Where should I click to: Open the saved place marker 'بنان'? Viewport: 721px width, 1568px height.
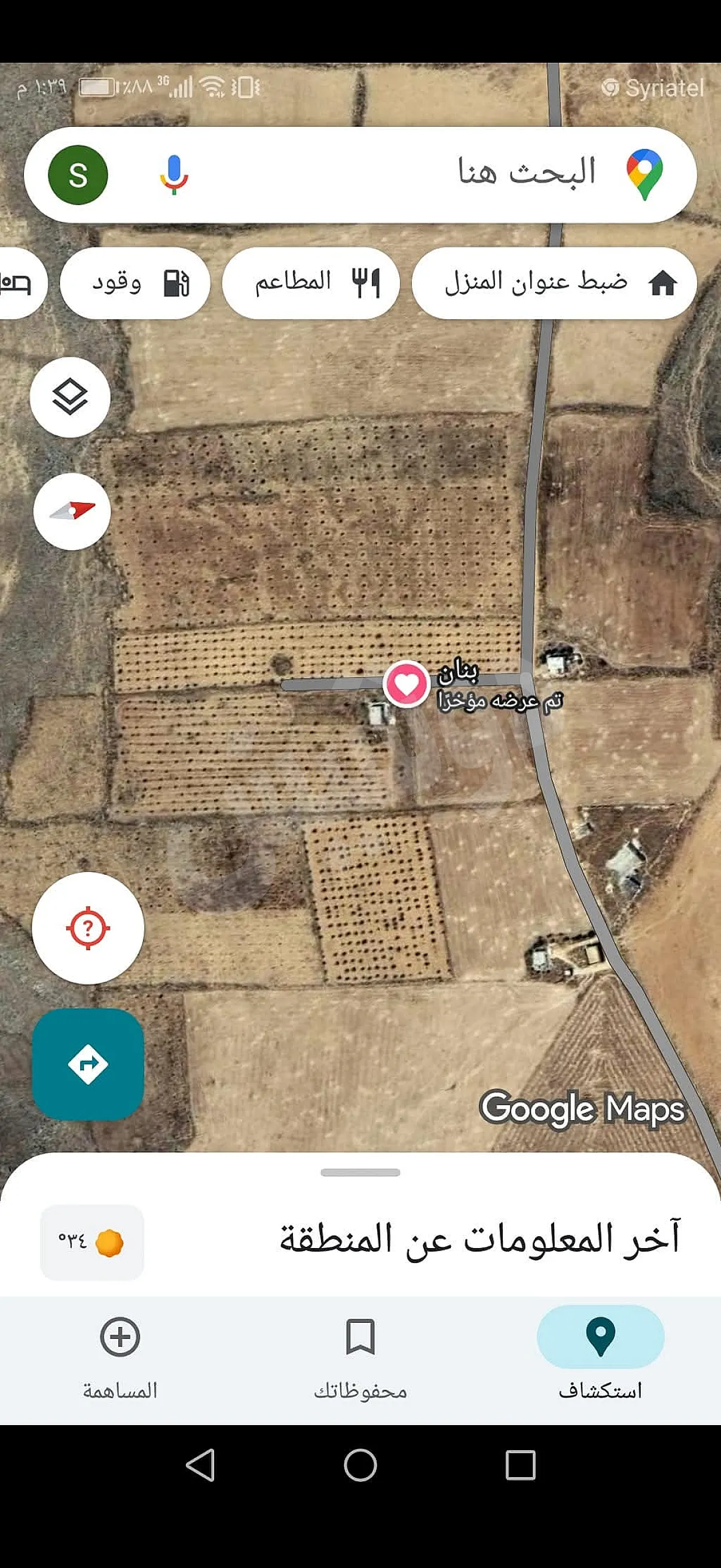tap(407, 683)
